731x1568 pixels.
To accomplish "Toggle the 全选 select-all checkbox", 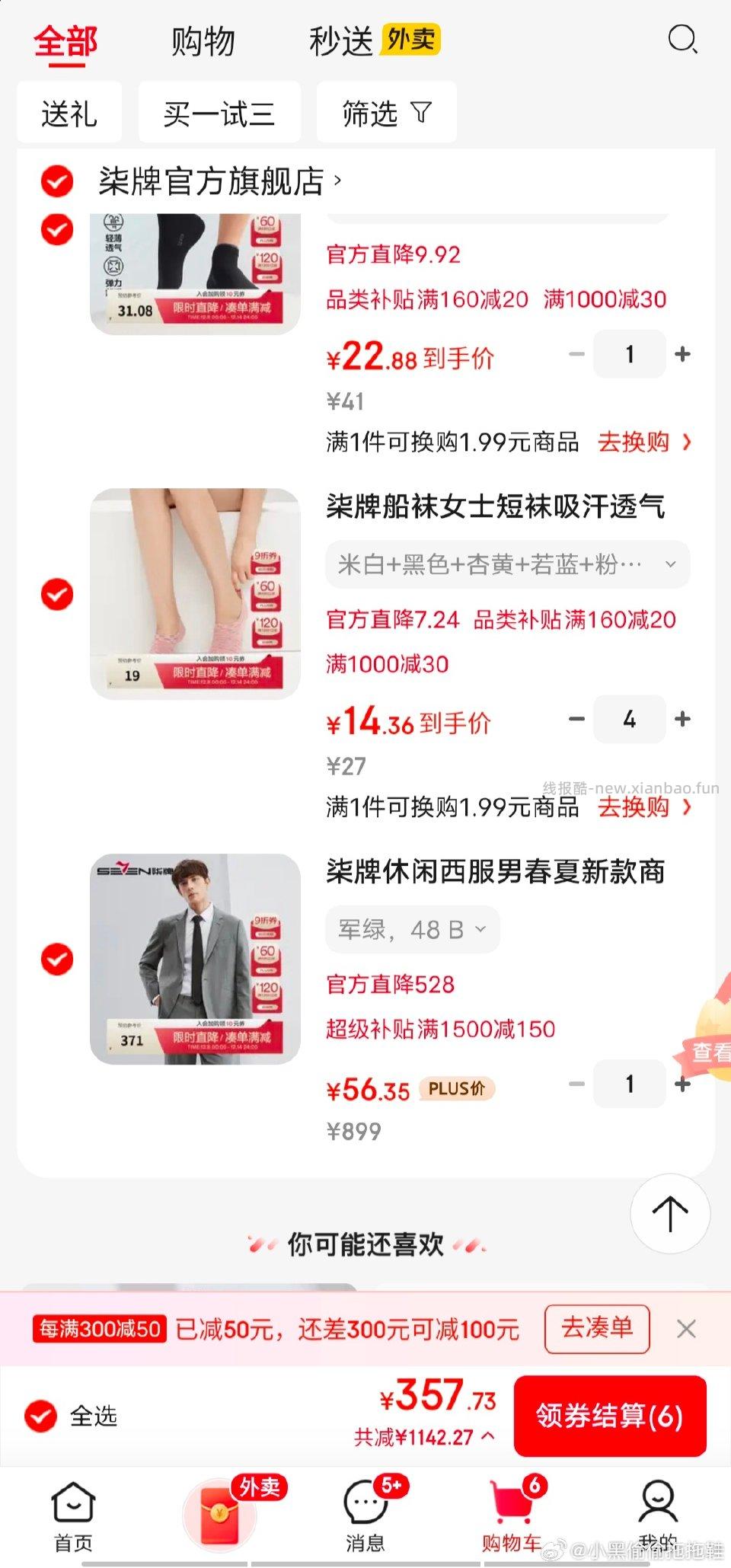I will (41, 1416).
